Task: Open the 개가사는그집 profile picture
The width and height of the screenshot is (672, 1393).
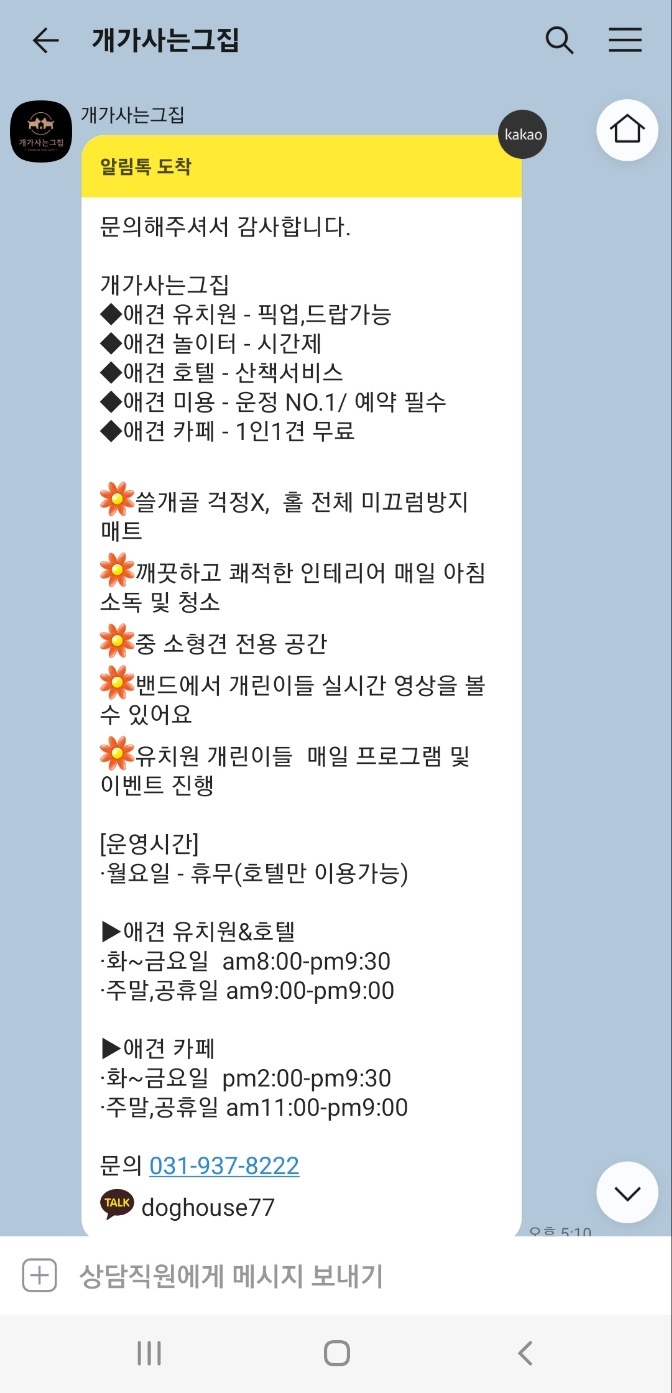Action: click(x=40, y=131)
